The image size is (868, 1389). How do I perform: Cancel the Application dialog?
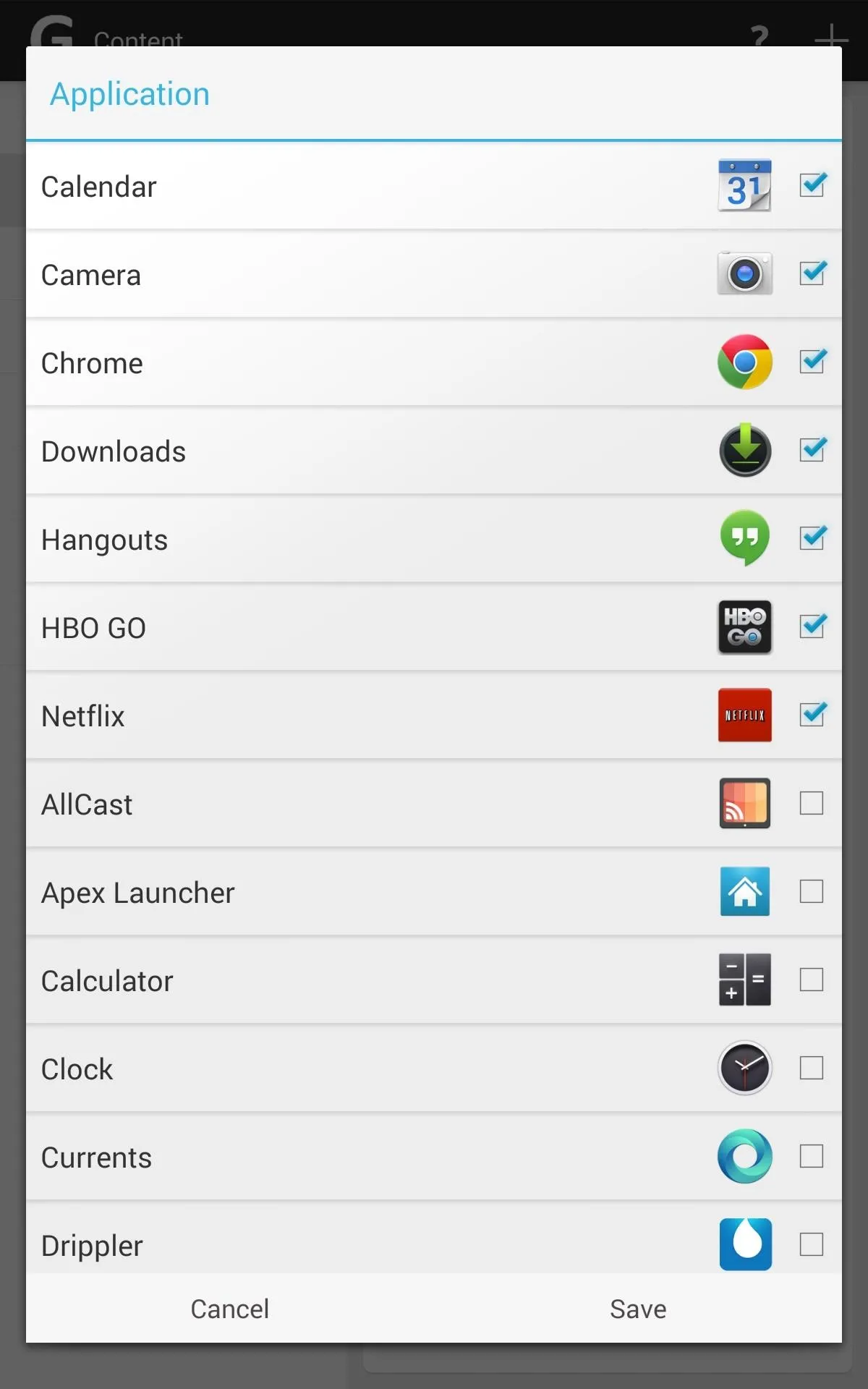230,1309
